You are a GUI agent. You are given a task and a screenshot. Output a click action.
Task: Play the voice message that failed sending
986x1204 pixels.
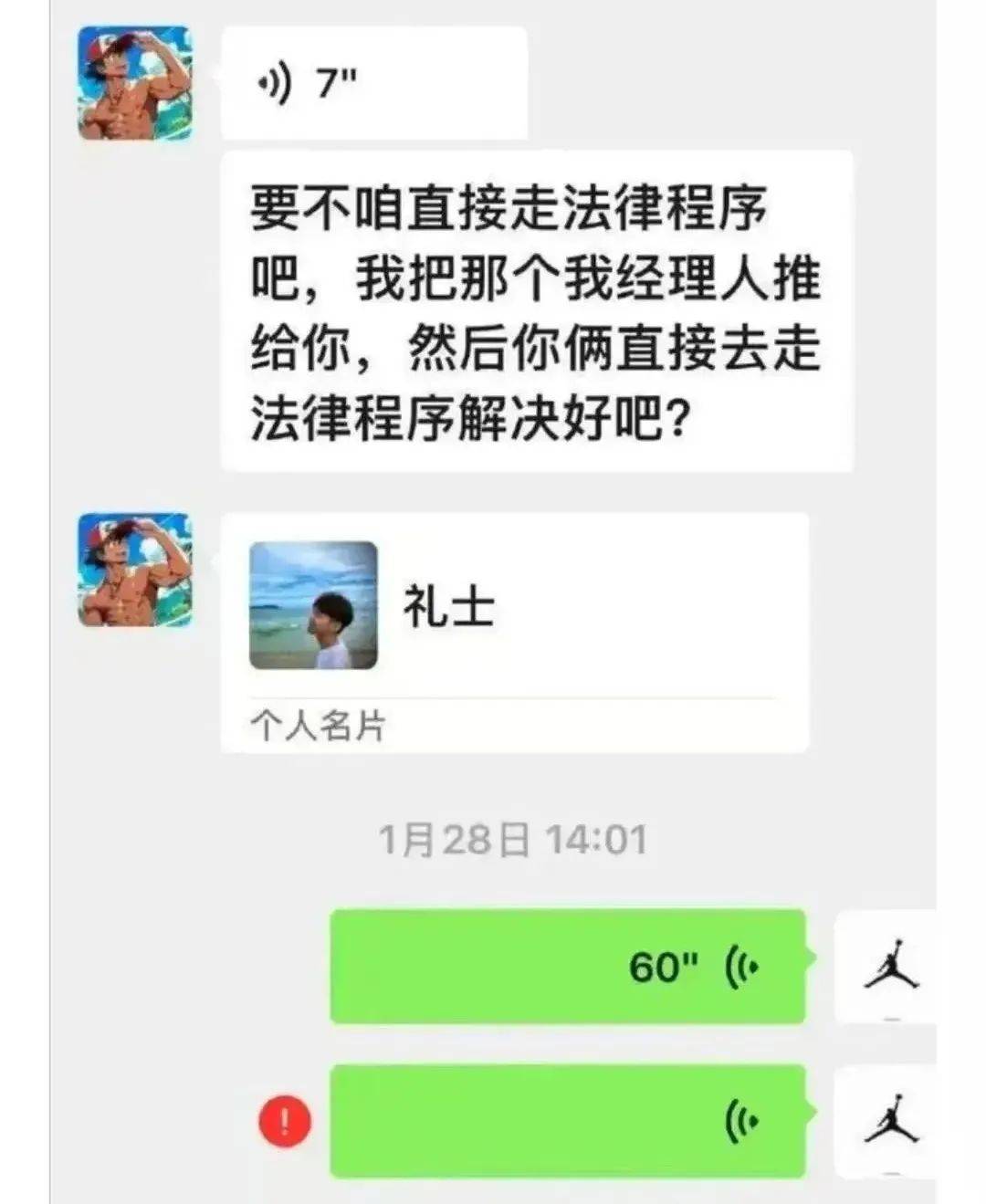pyautogui.click(x=567, y=1121)
